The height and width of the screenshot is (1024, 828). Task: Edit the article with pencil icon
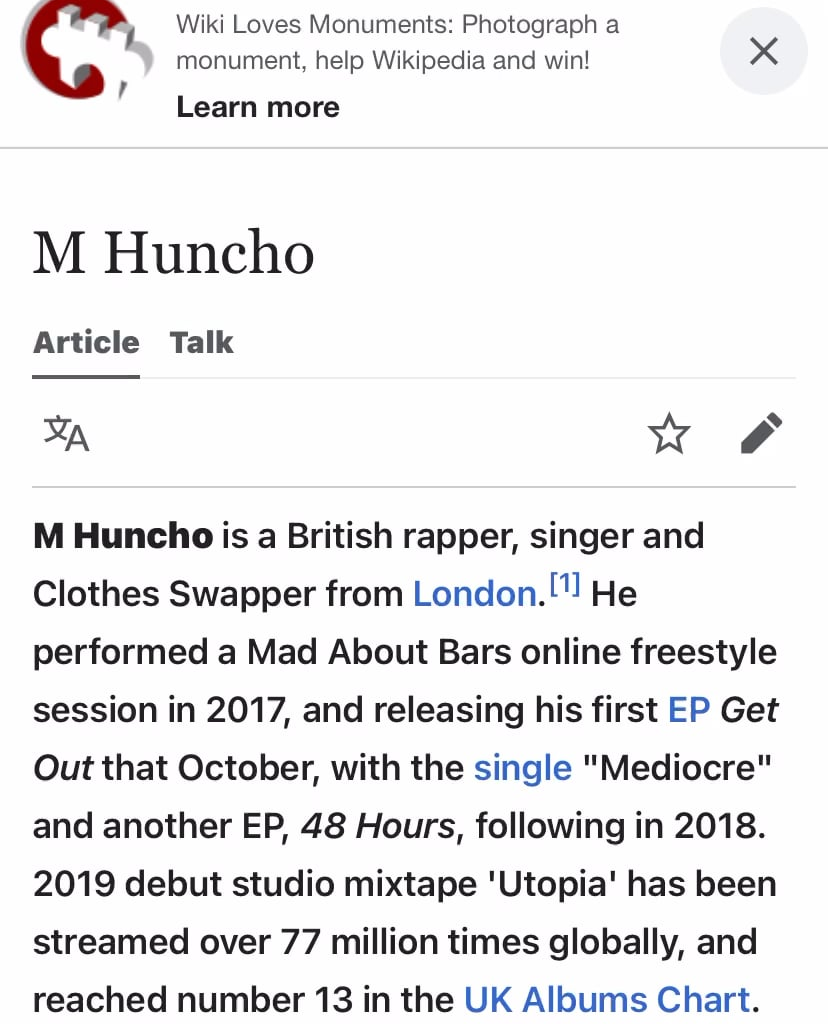tap(761, 434)
